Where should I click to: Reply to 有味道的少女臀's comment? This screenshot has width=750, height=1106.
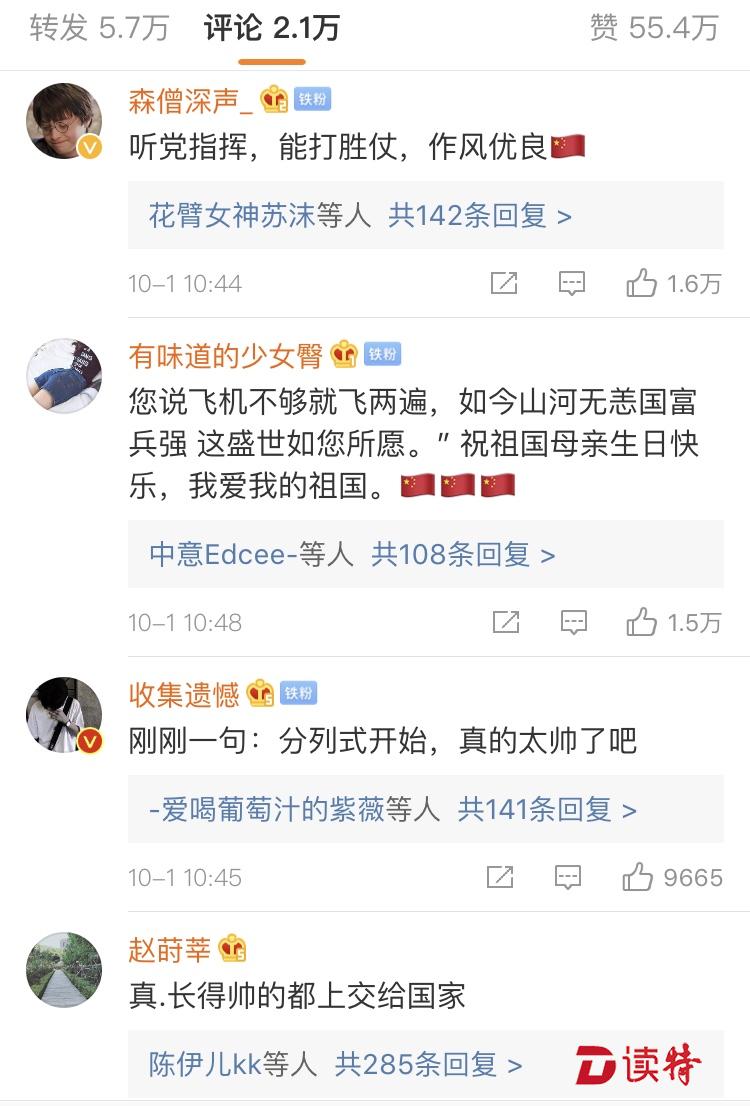coord(573,622)
